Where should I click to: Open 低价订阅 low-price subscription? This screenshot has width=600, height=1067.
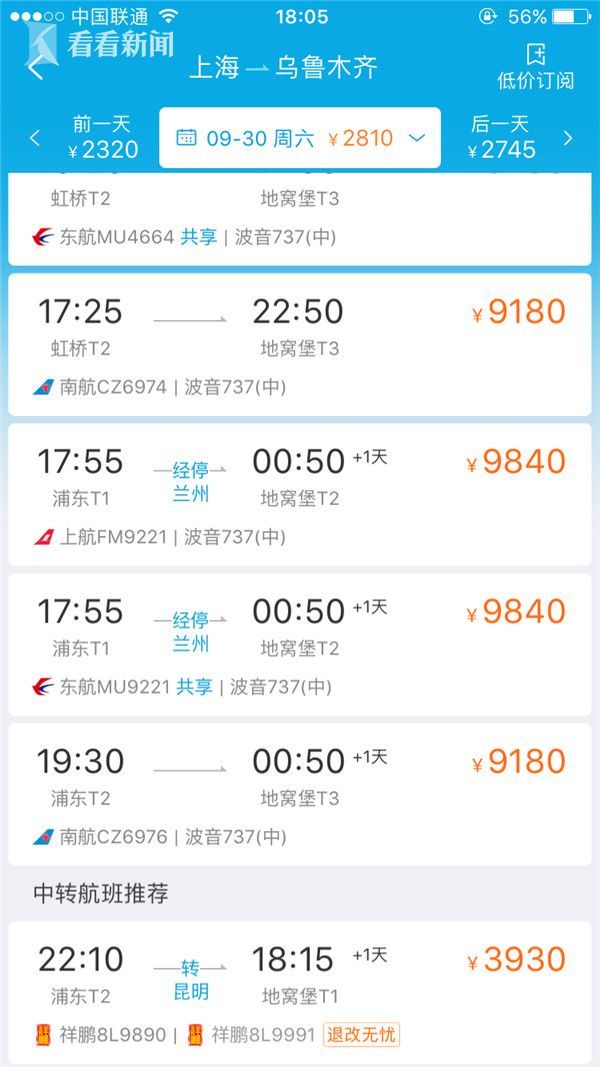(536, 67)
